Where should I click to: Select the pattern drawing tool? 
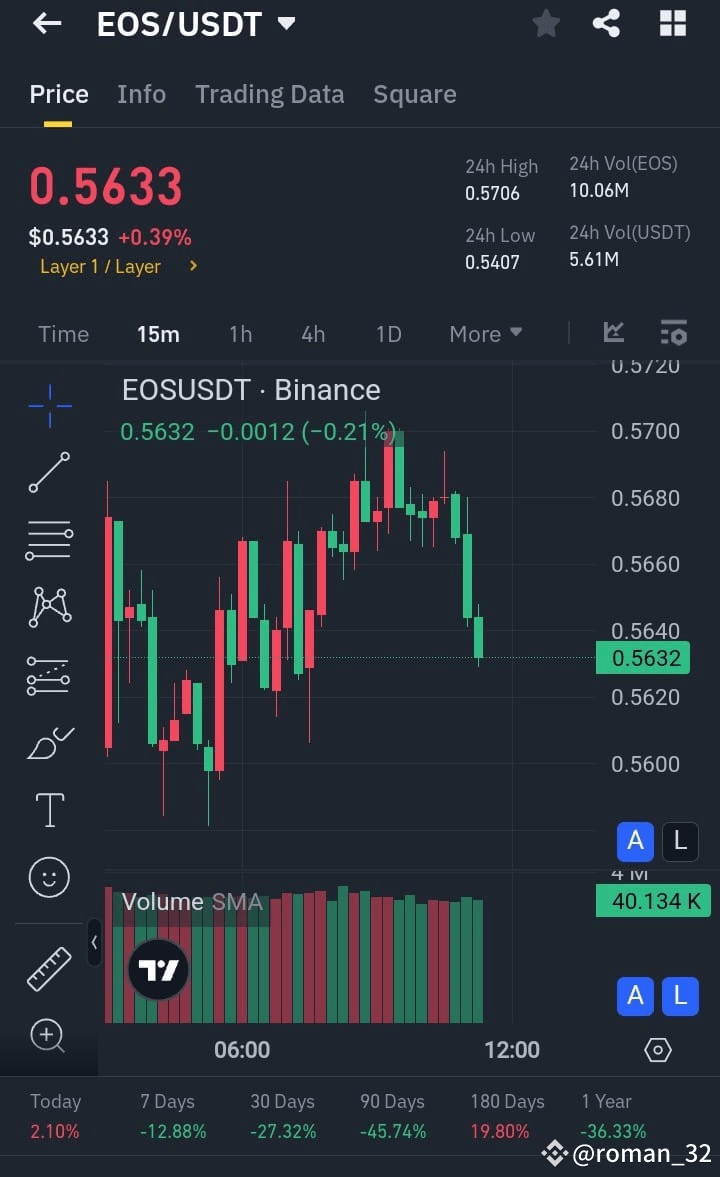click(48, 607)
